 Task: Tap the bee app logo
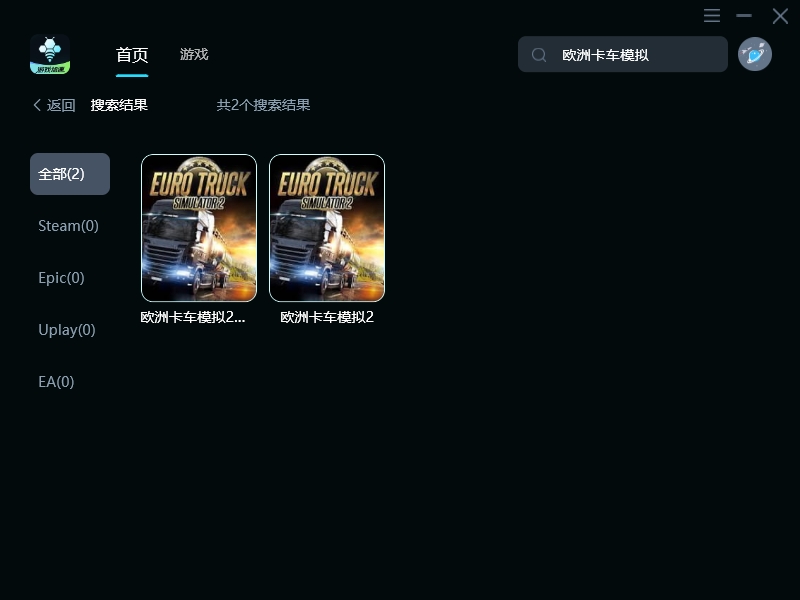click(x=50, y=54)
